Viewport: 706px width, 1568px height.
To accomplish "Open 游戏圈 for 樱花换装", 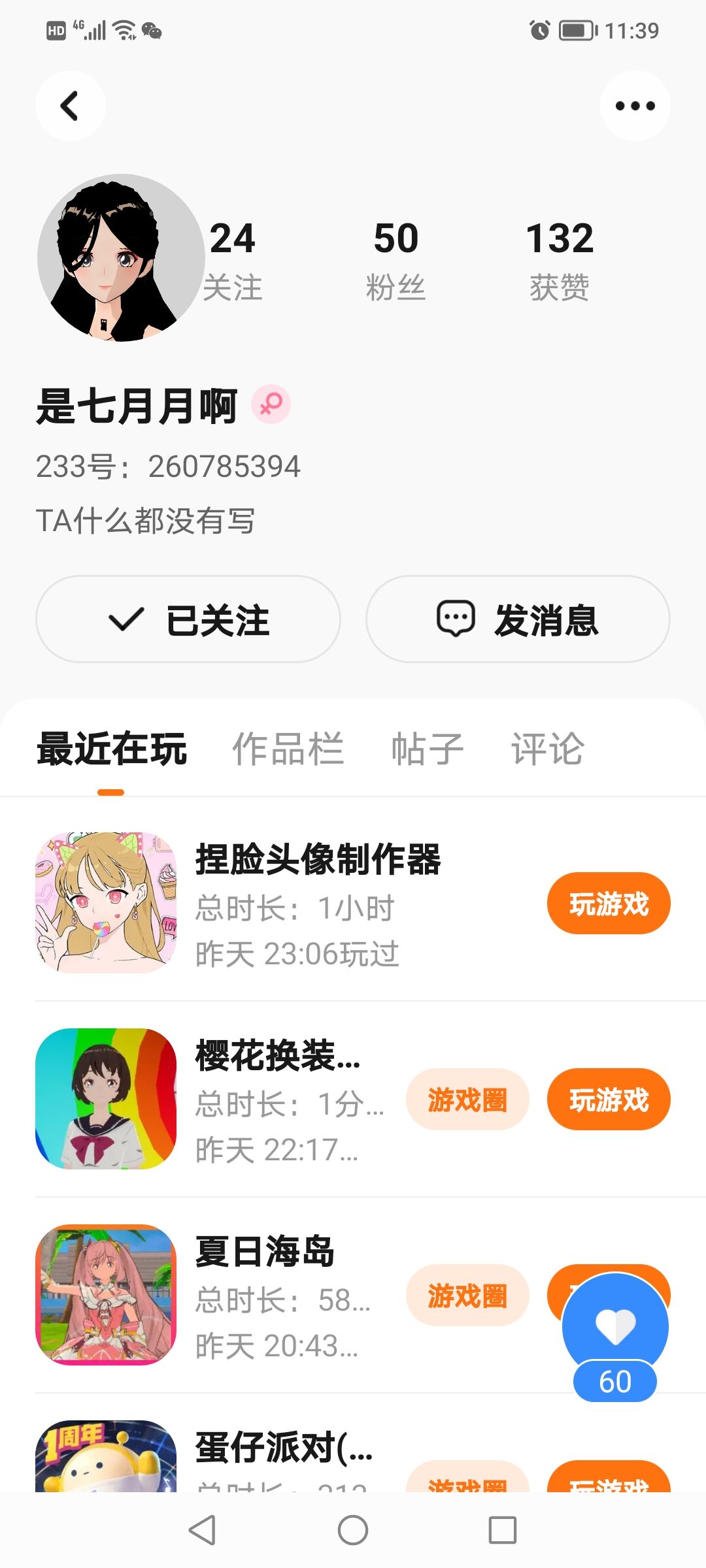I will pos(467,1100).
